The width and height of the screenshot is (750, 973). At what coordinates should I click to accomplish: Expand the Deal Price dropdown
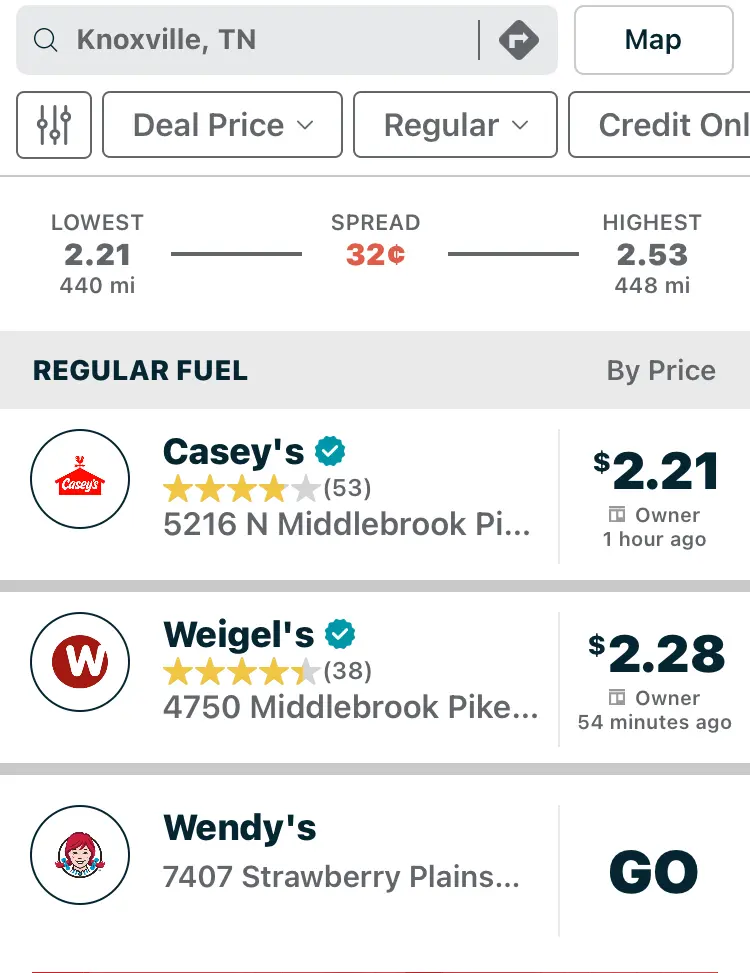222,125
